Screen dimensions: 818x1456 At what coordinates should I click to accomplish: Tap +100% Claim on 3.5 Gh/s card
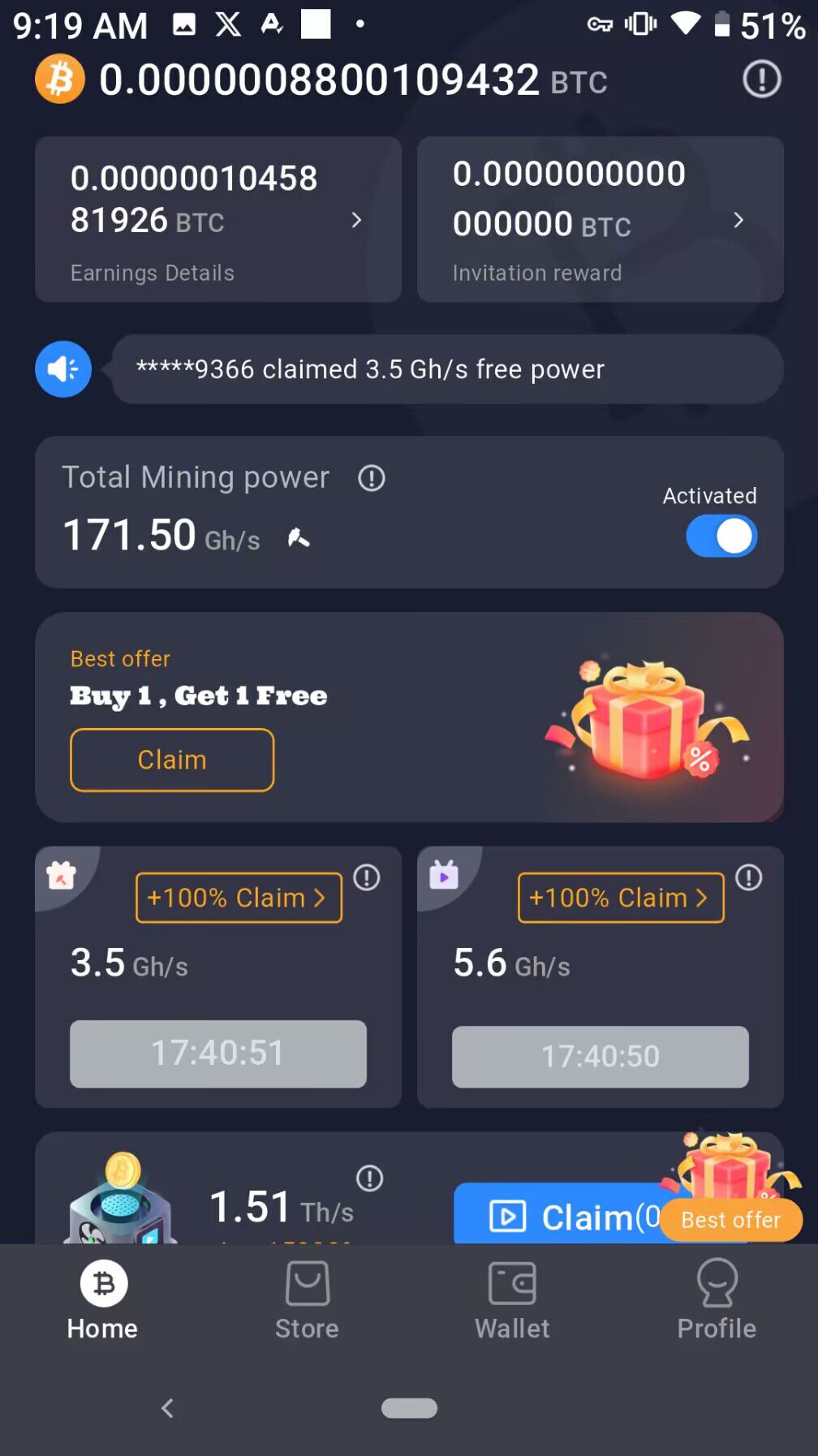[239, 898]
